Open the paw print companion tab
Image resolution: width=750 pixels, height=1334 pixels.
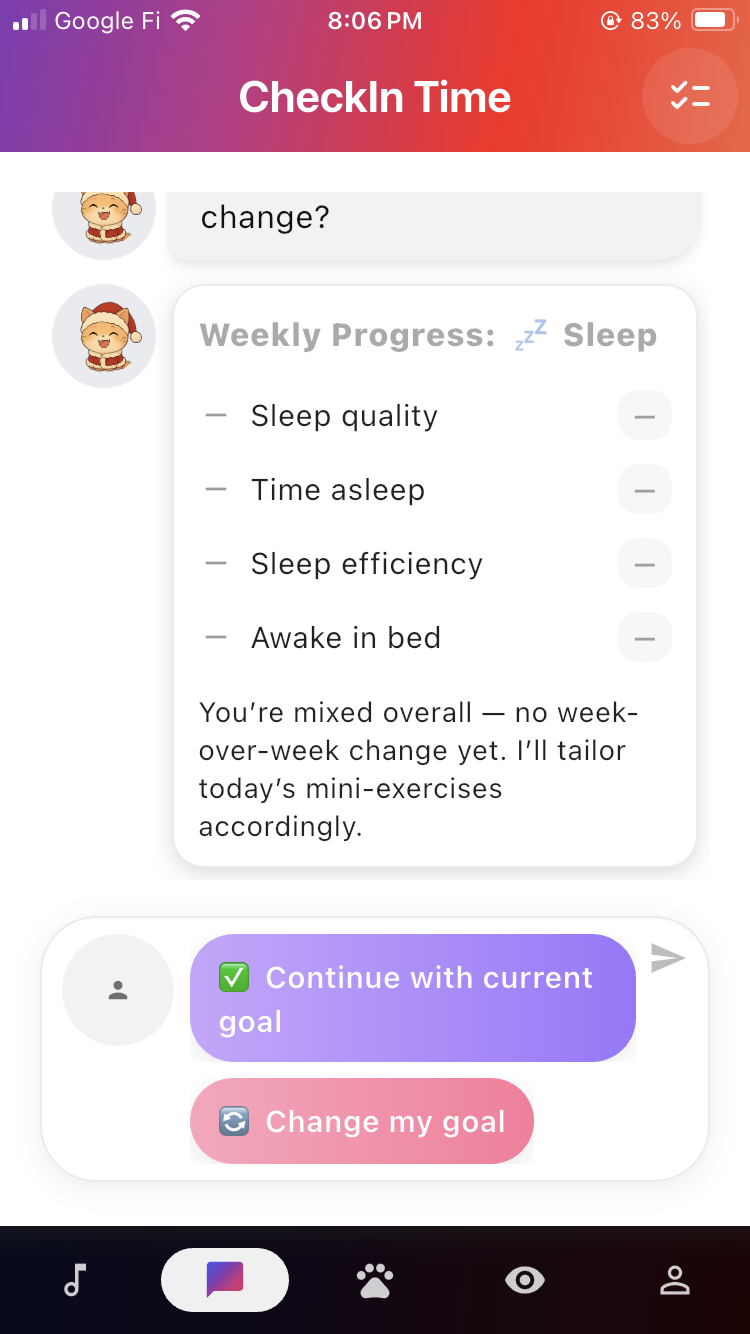(x=375, y=1280)
